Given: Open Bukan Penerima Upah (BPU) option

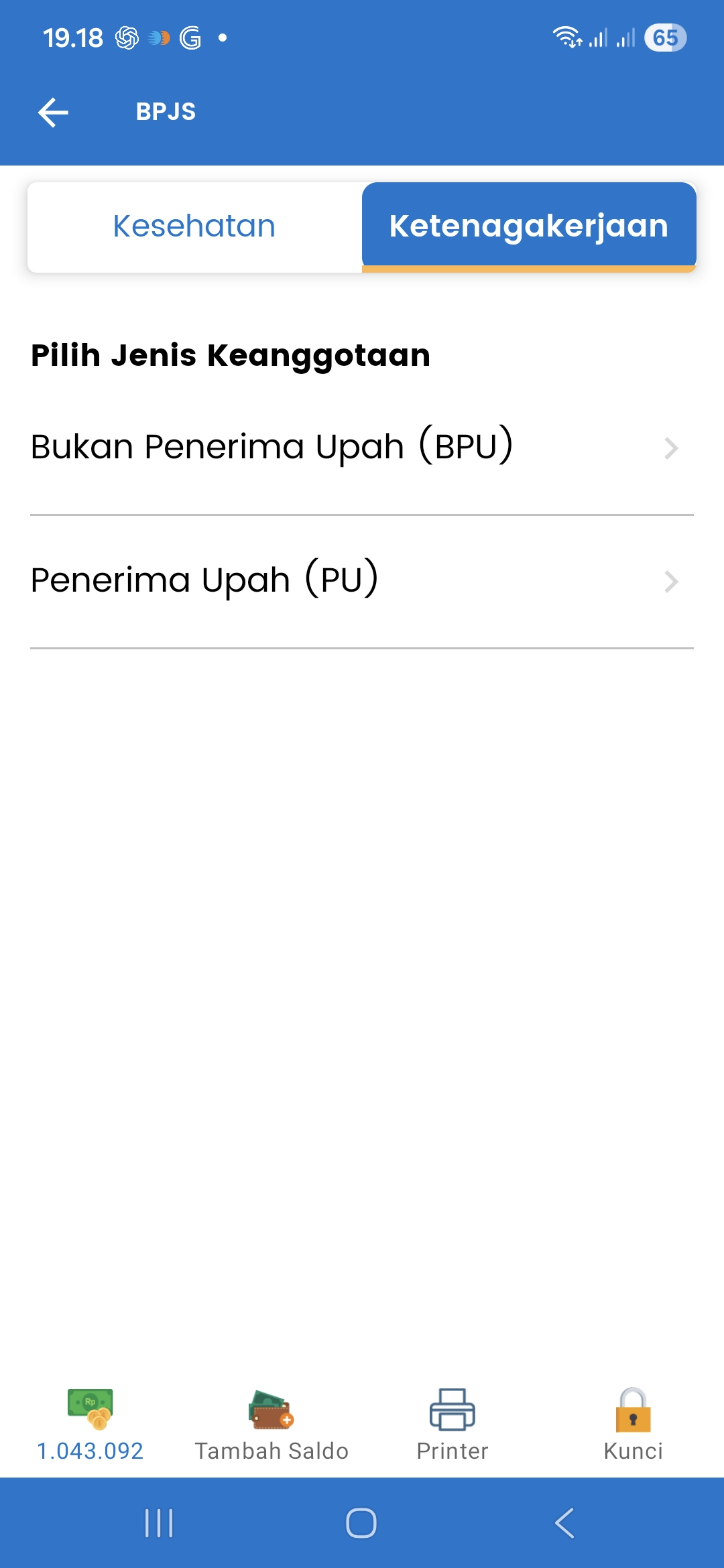Looking at the screenshot, I should [271, 447].
